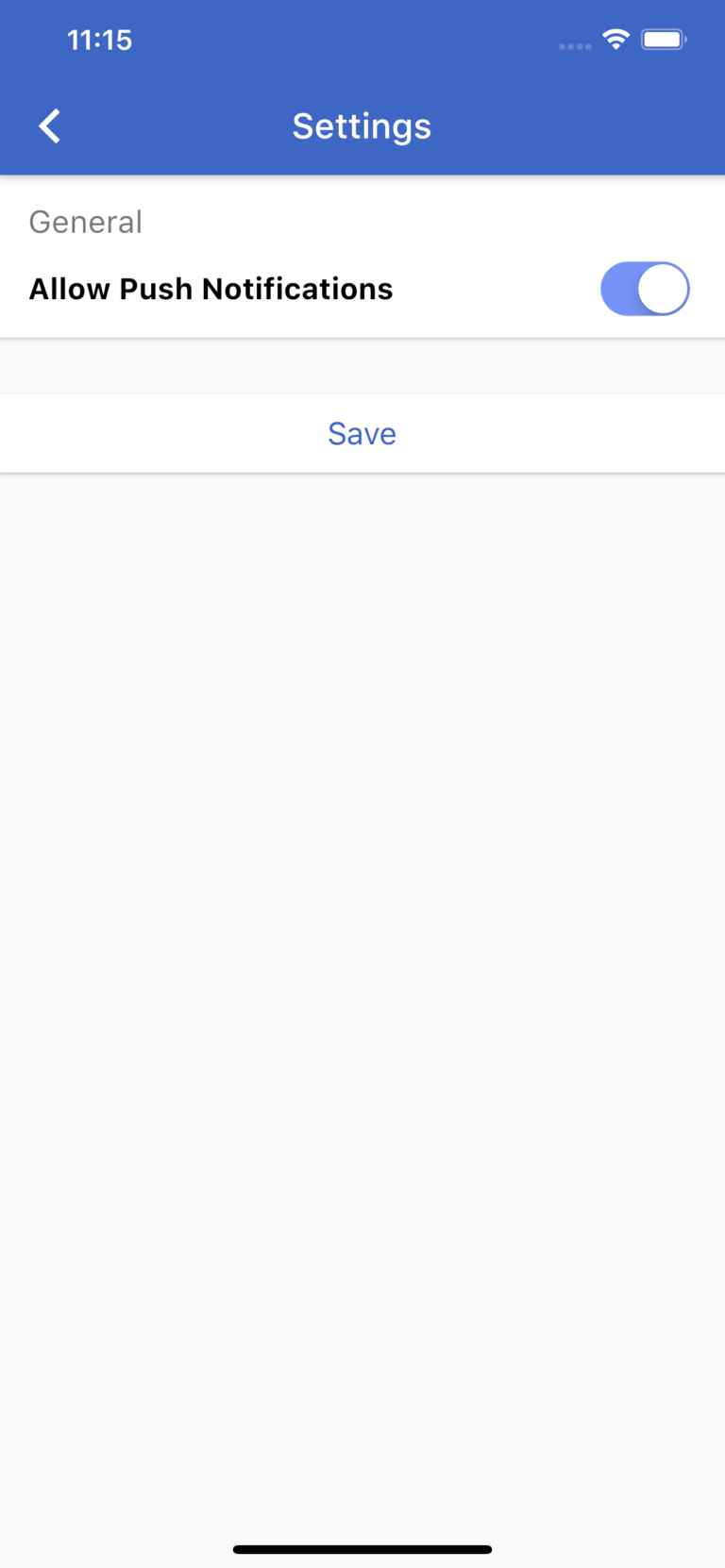Select the General section header
This screenshot has height=1568, width=725.
pos(85,222)
